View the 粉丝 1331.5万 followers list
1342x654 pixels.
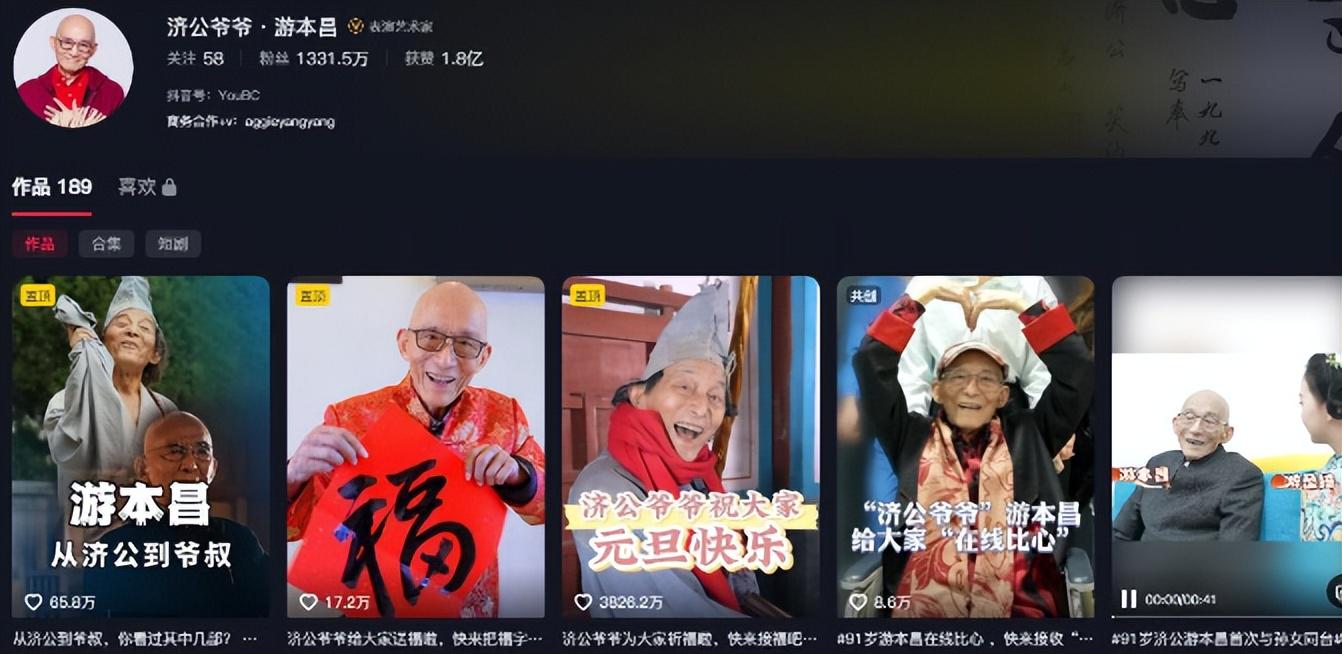click(314, 59)
